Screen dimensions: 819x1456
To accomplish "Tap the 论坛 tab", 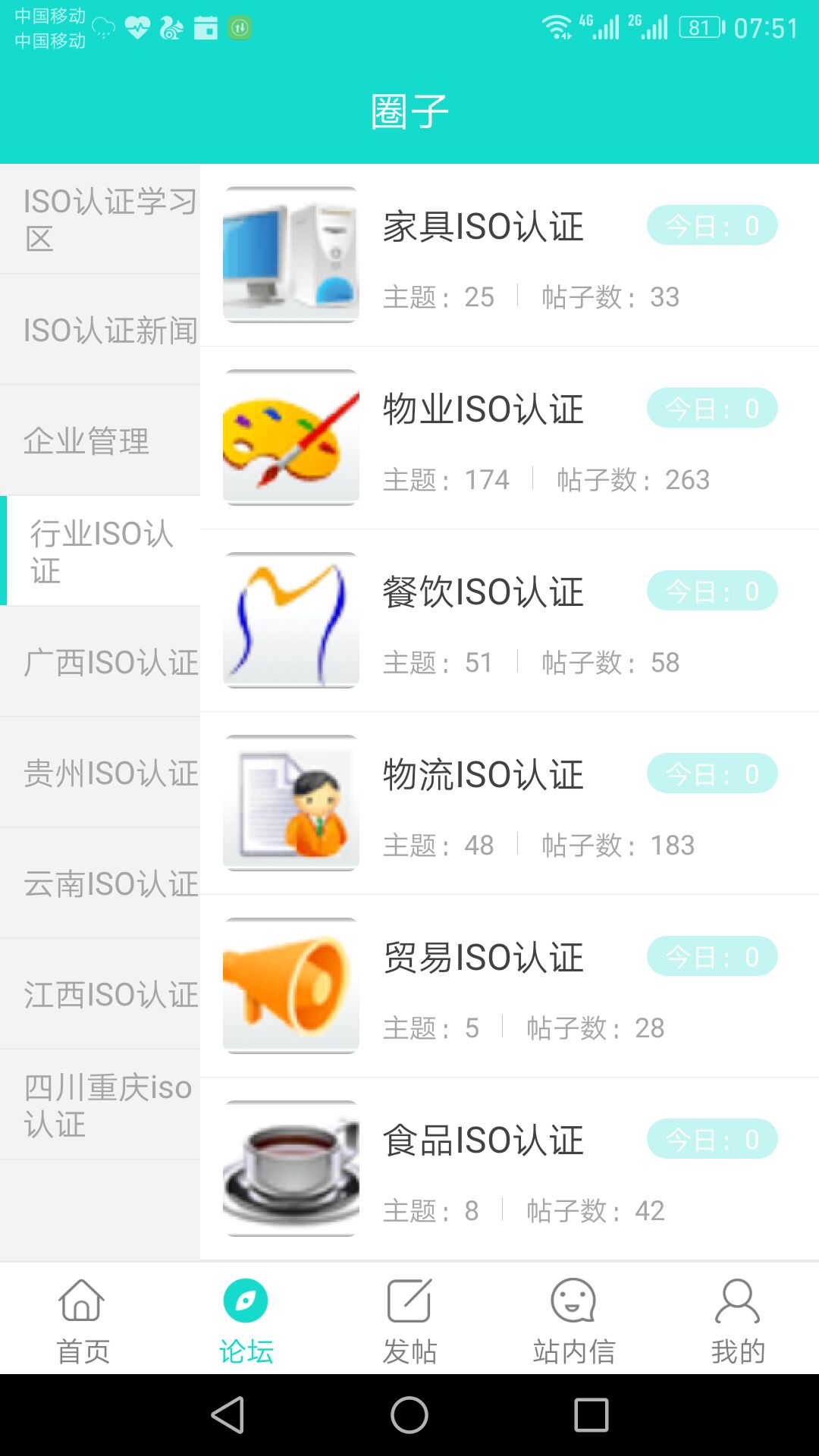I will click(x=246, y=1319).
